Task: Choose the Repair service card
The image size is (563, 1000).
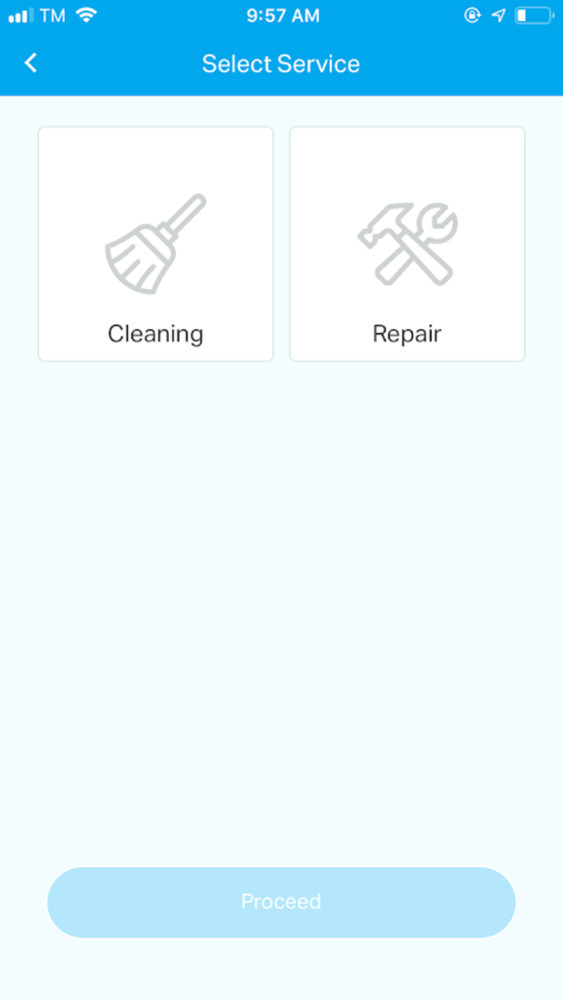Action: 407,244
